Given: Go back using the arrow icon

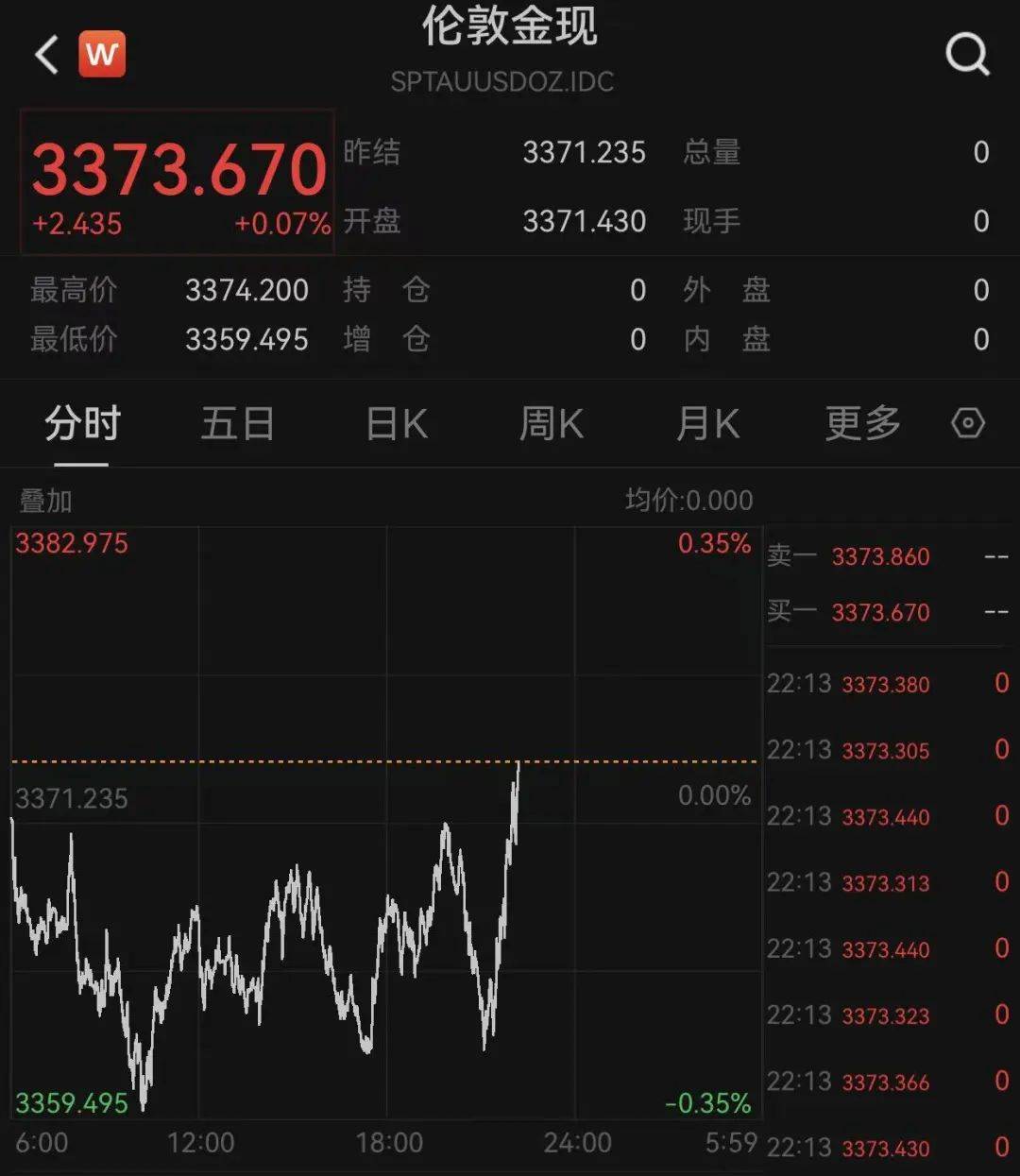Looking at the screenshot, I should pyautogui.click(x=47, y=55).
